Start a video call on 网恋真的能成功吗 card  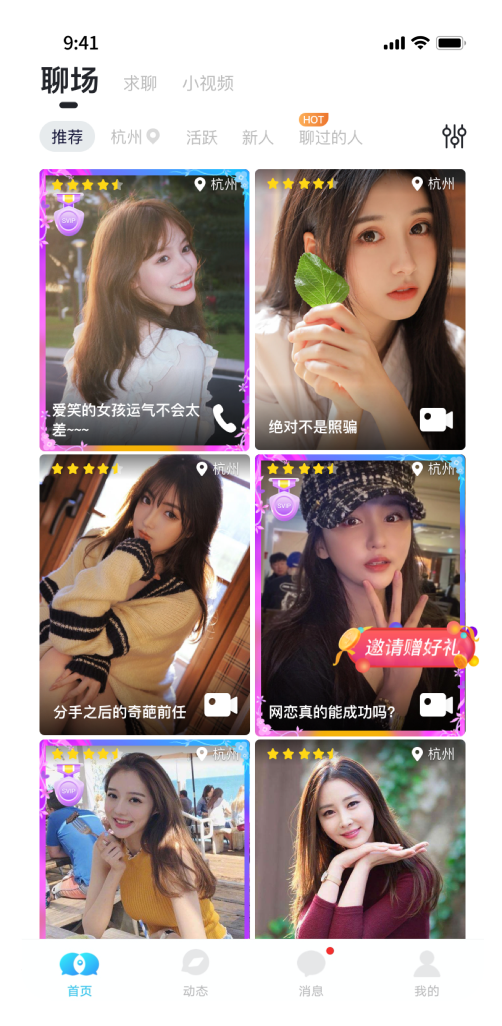[436, 705]
